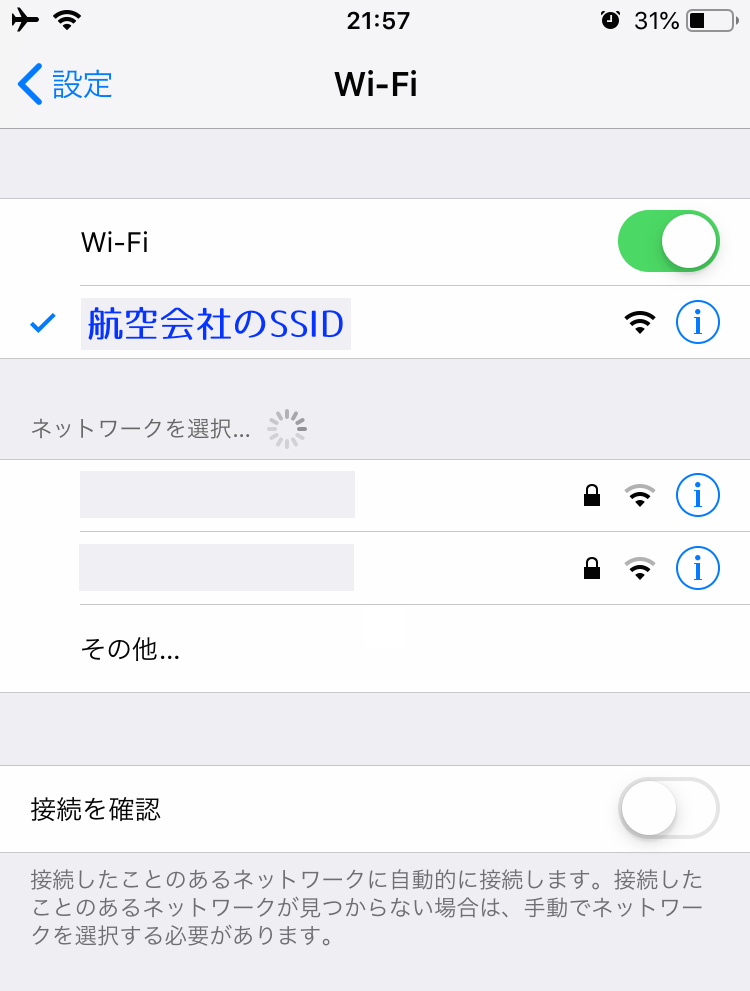
Task: Tap the info icon on the second locked network
Action: [x=697, y=567]
